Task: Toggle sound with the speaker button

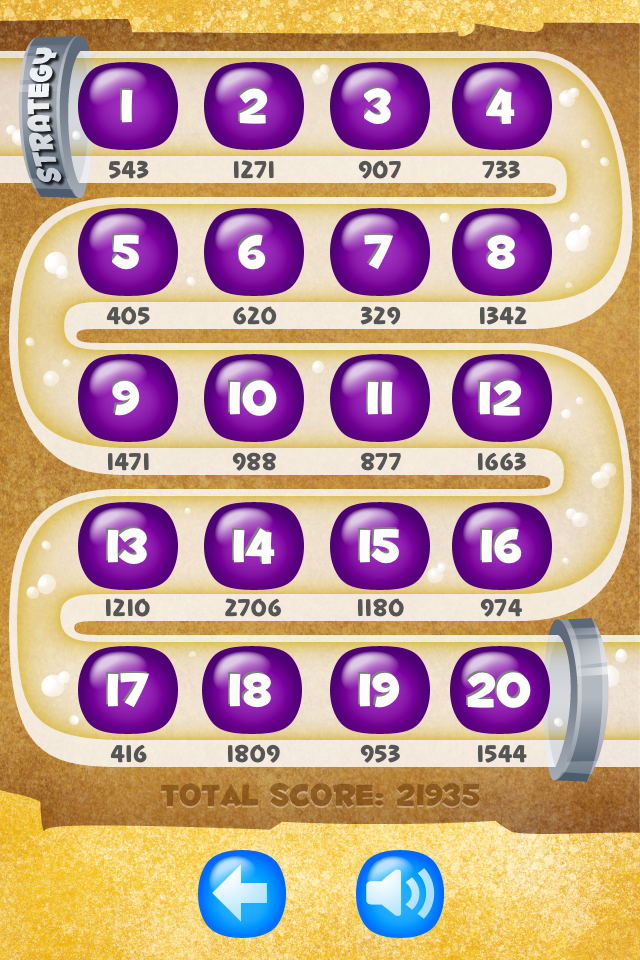Action: pos(400,892)
